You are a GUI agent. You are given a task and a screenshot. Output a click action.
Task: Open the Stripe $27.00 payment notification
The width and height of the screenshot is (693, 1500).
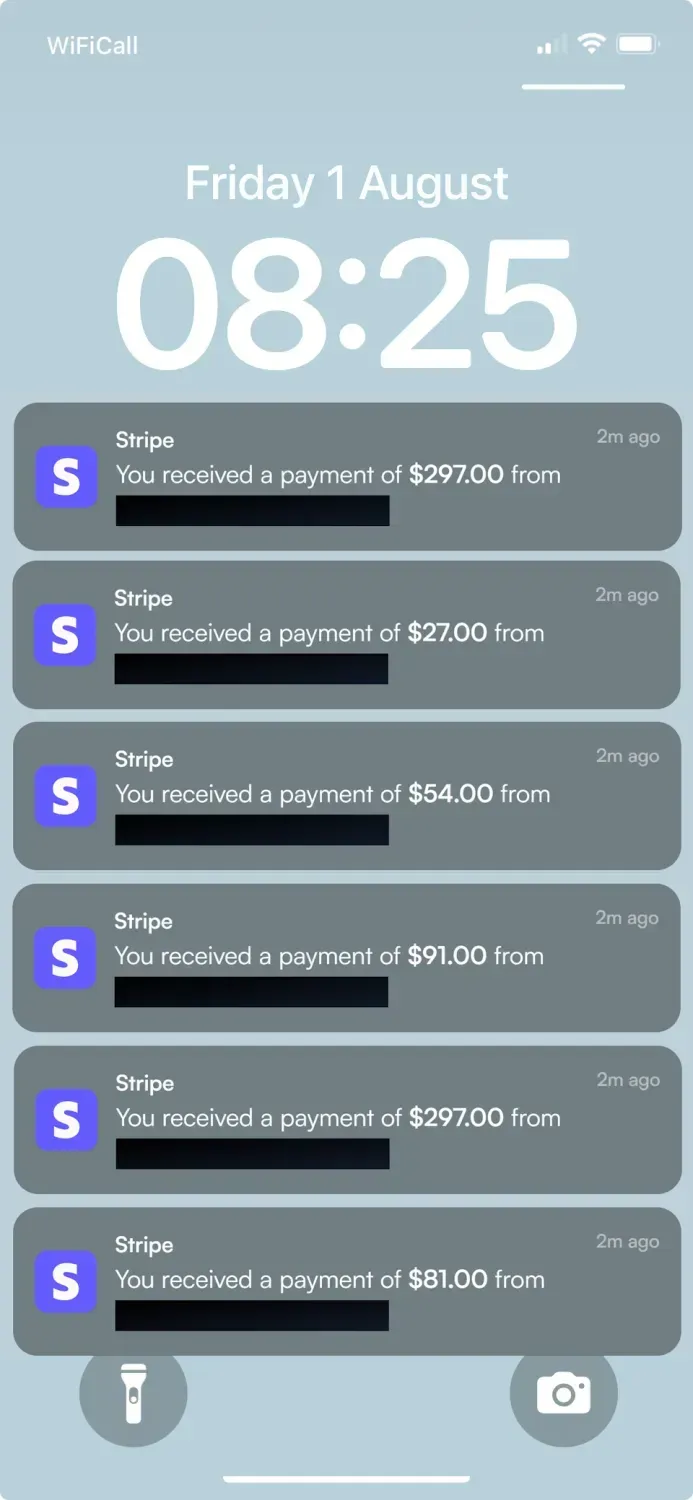[x=346, y=635]
